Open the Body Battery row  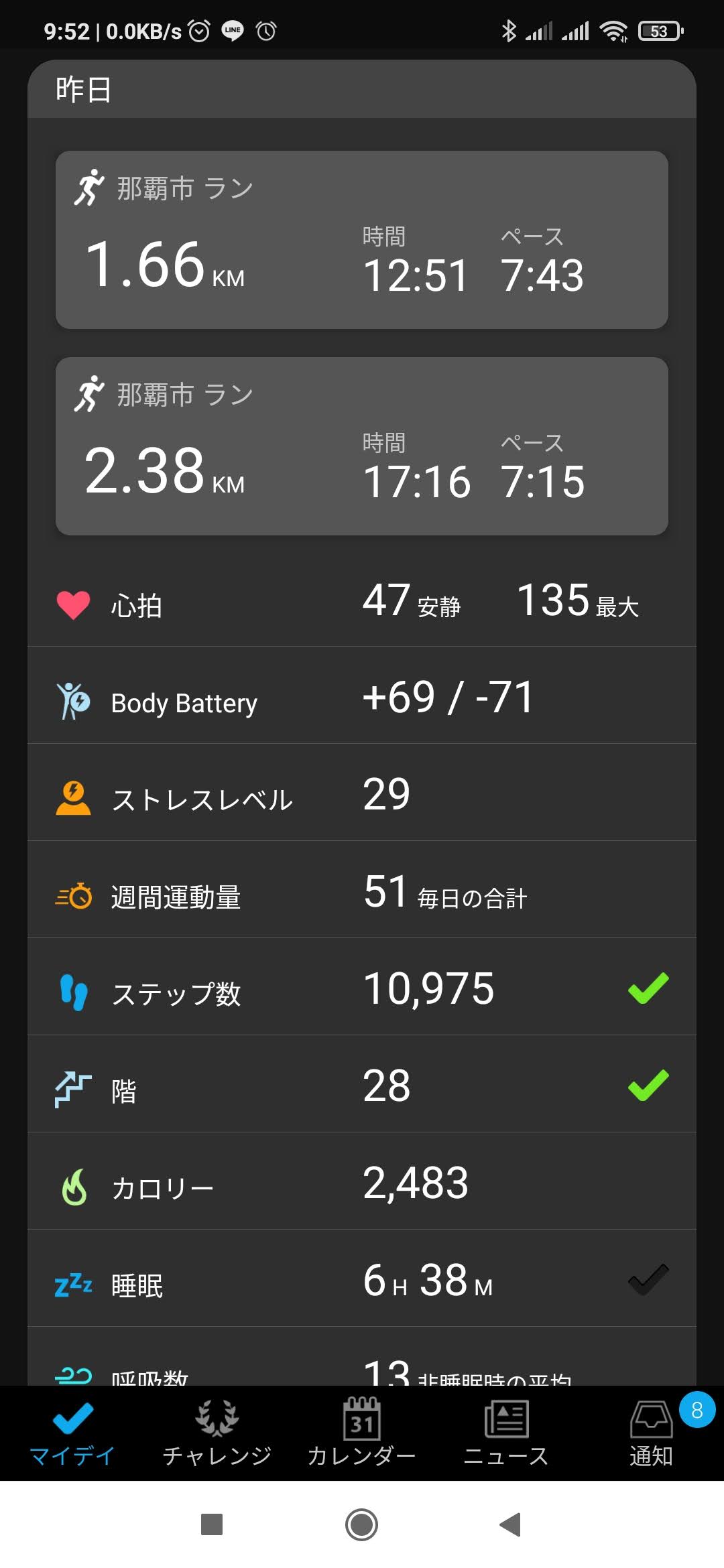362,696
